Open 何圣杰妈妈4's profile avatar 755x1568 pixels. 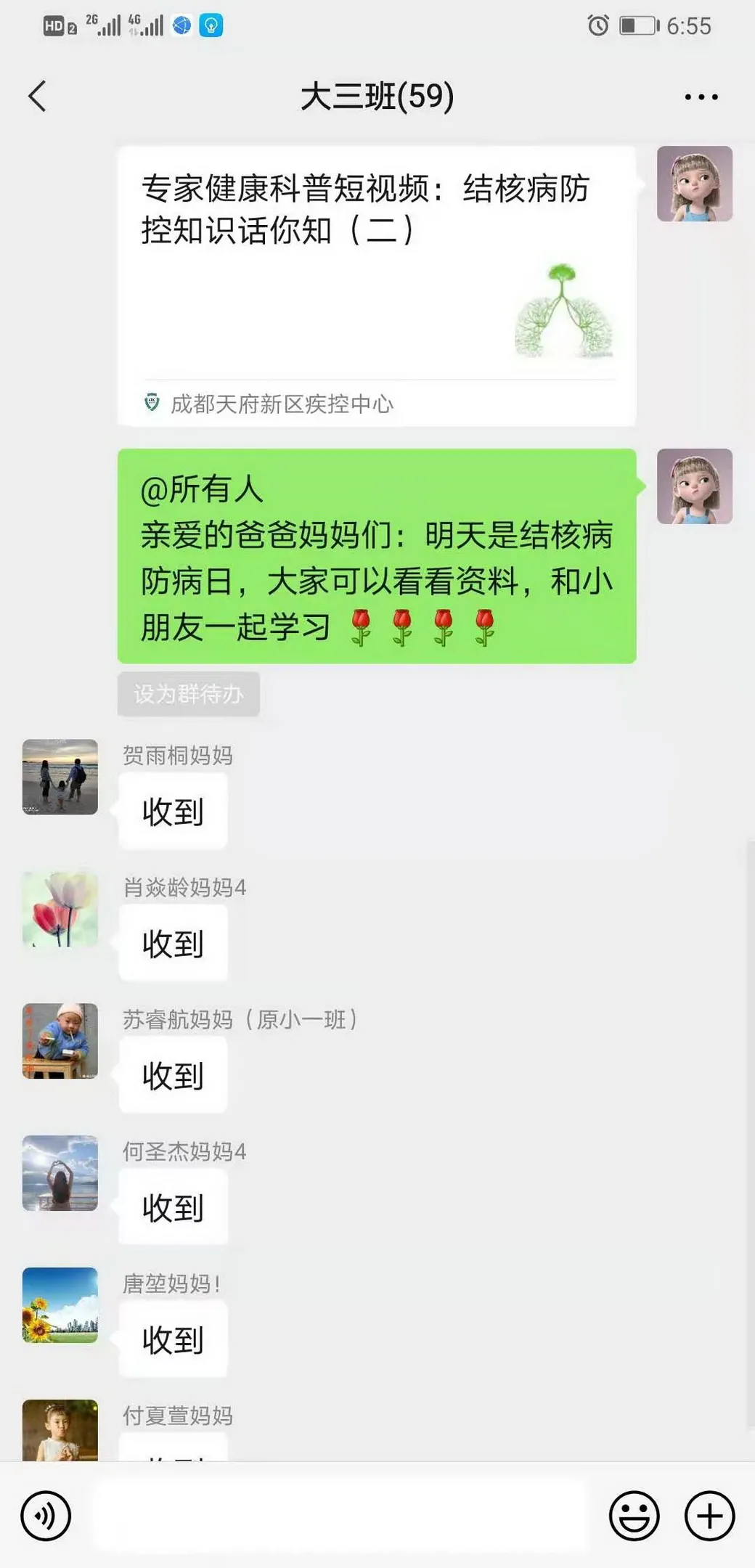(60, 1173)
